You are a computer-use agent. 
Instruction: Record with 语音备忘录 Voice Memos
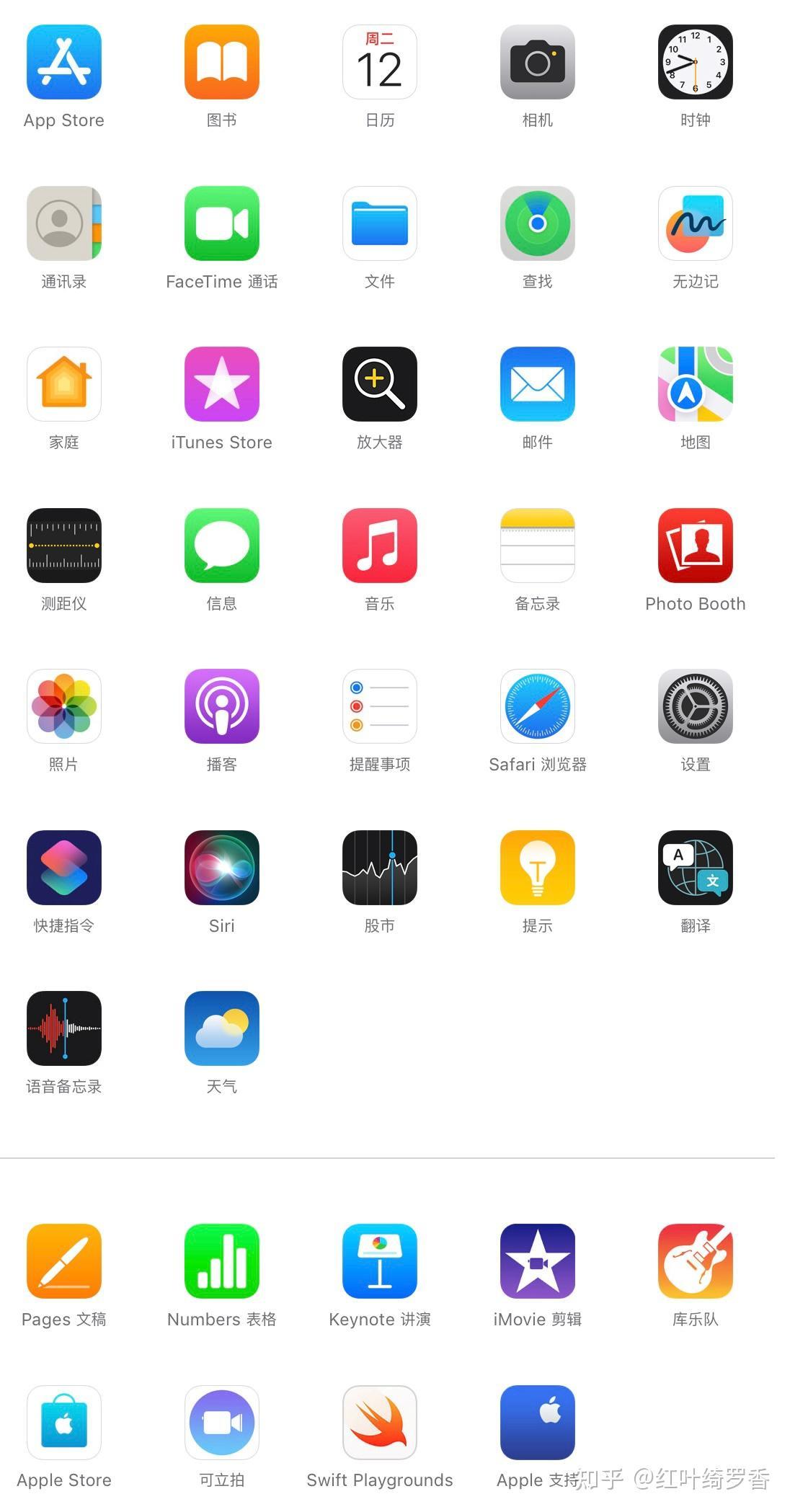pos(63,1029)
